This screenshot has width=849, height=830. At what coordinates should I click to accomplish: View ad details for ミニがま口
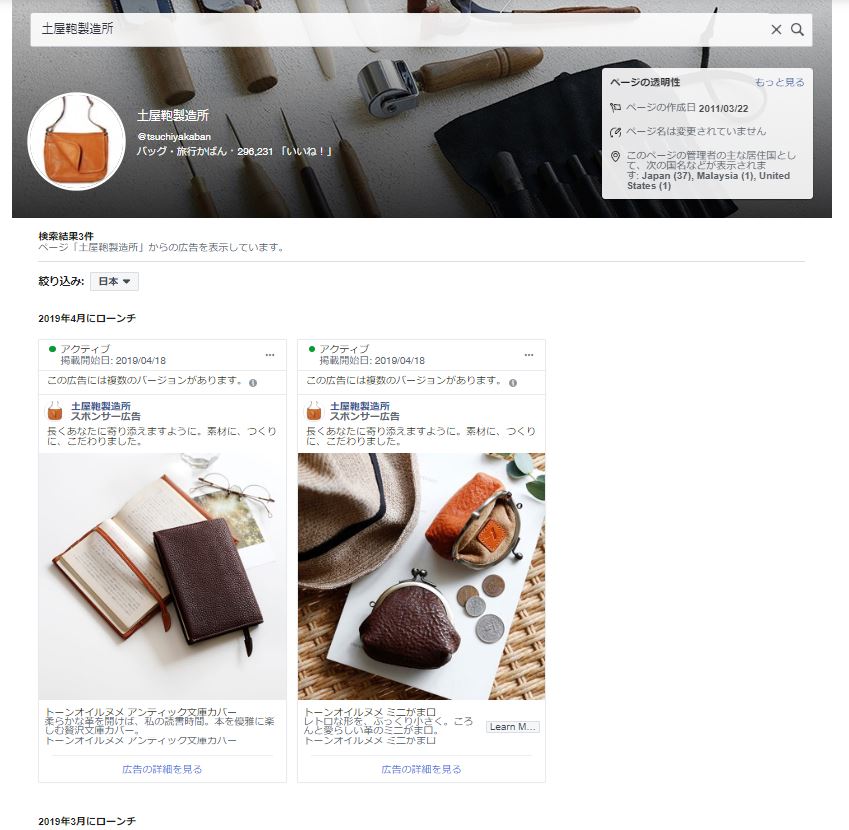click(x=421, y=769)
